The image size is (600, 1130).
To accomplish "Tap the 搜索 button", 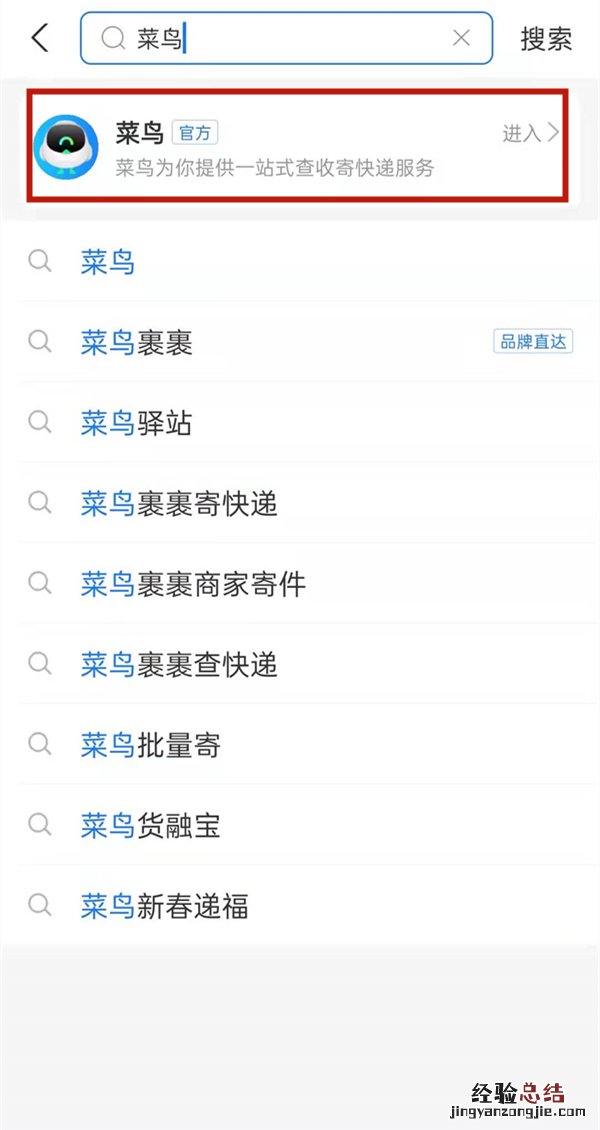I will (546, 38).
